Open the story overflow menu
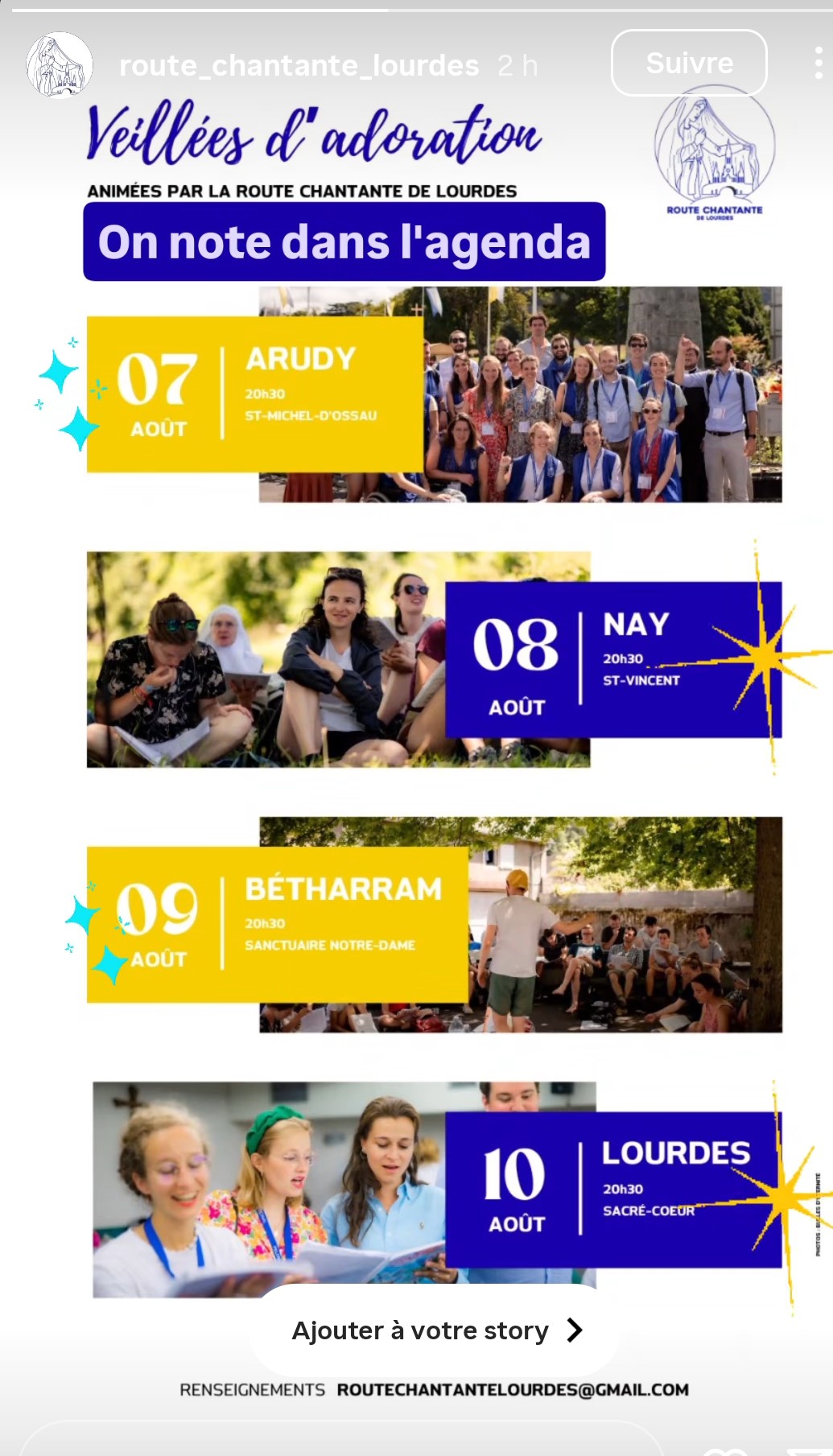Screen dimensions: 833x1456 click(818, 64)
